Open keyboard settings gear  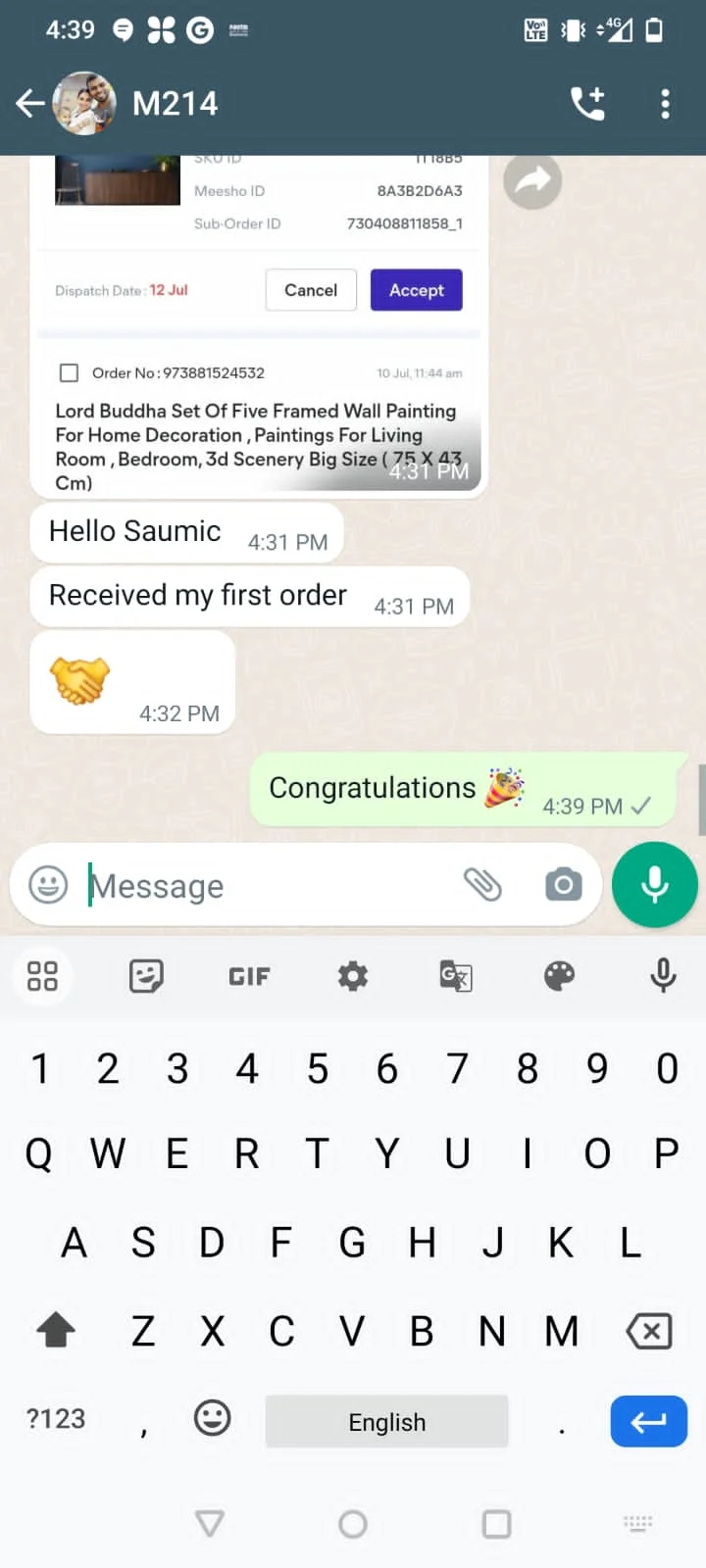pyautogui.click(x=353, y=976)
